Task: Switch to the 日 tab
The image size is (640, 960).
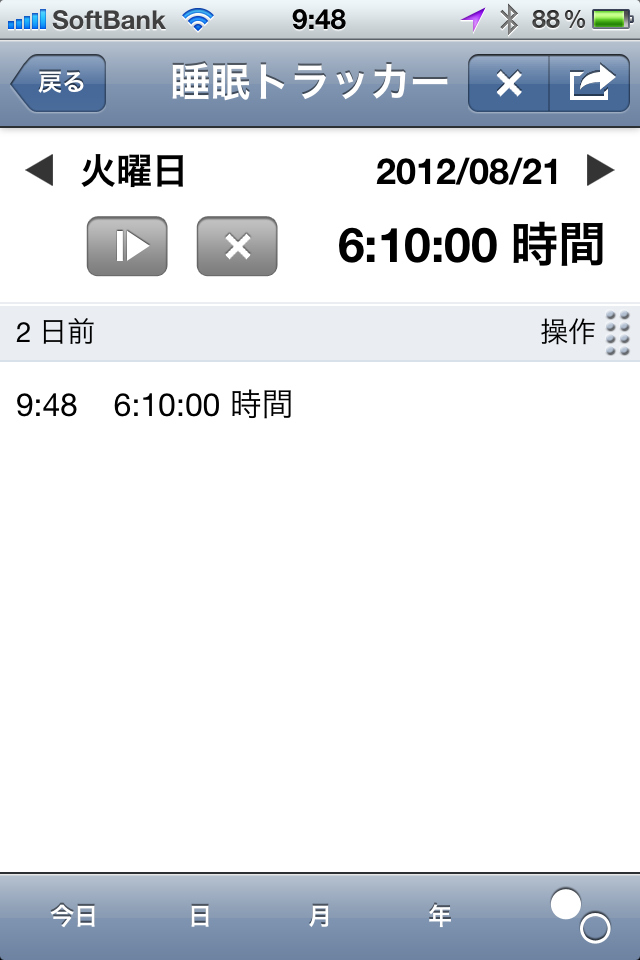Action: coord(200,916)
